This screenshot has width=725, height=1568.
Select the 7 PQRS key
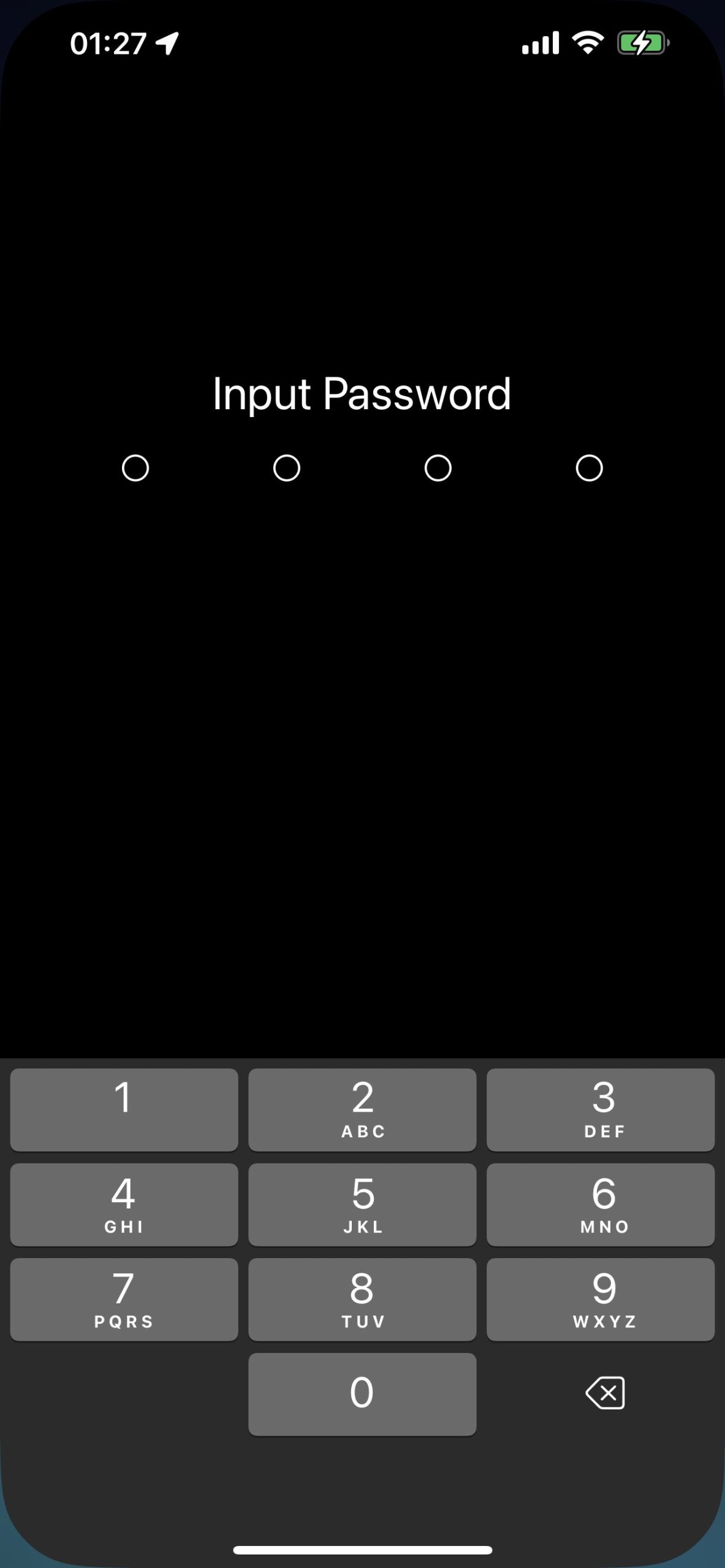coord(124,1299)
